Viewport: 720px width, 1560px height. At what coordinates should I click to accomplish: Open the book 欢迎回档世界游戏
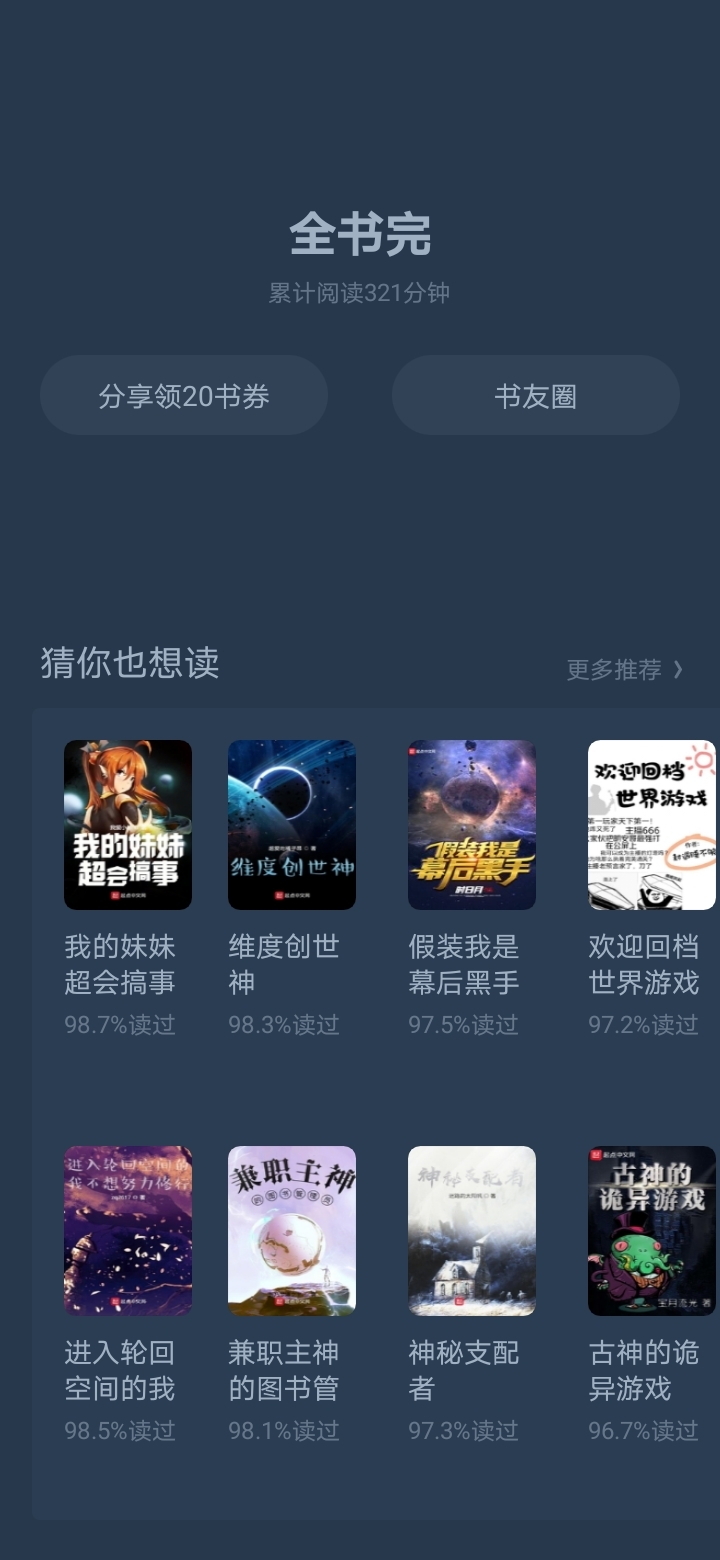pyautogui.click(x=651, y=825)
